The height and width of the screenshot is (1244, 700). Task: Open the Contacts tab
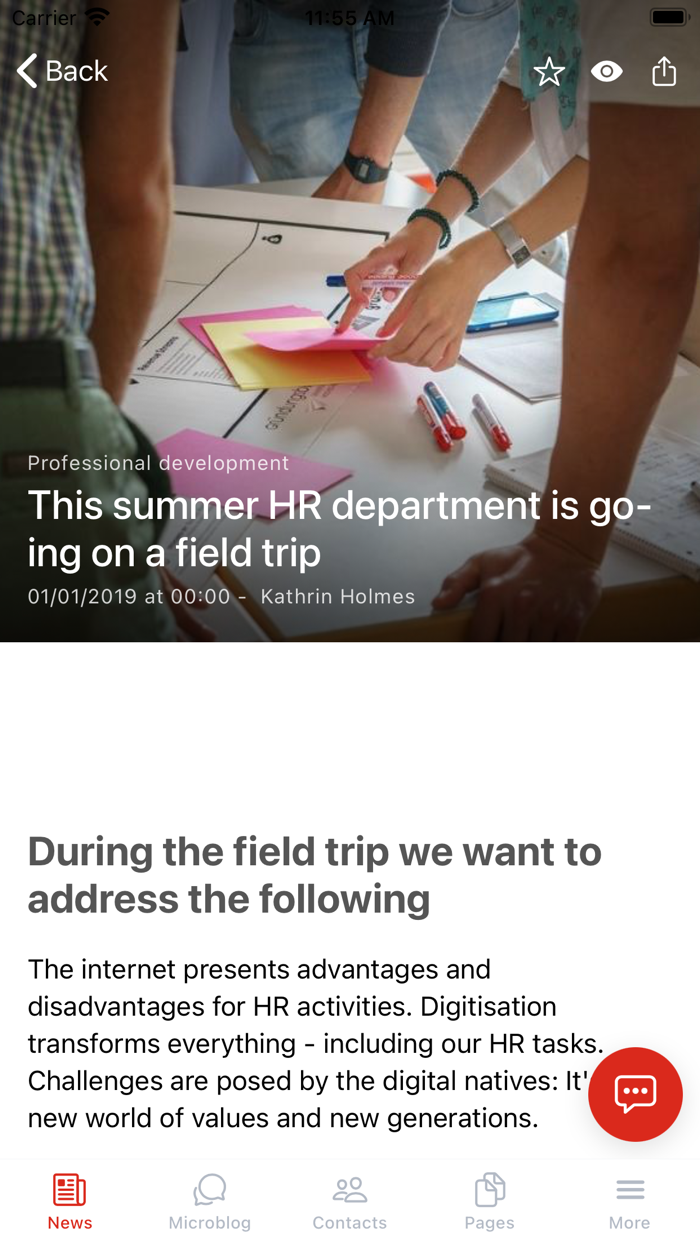pyautogui.click(x=350, y=1202)
